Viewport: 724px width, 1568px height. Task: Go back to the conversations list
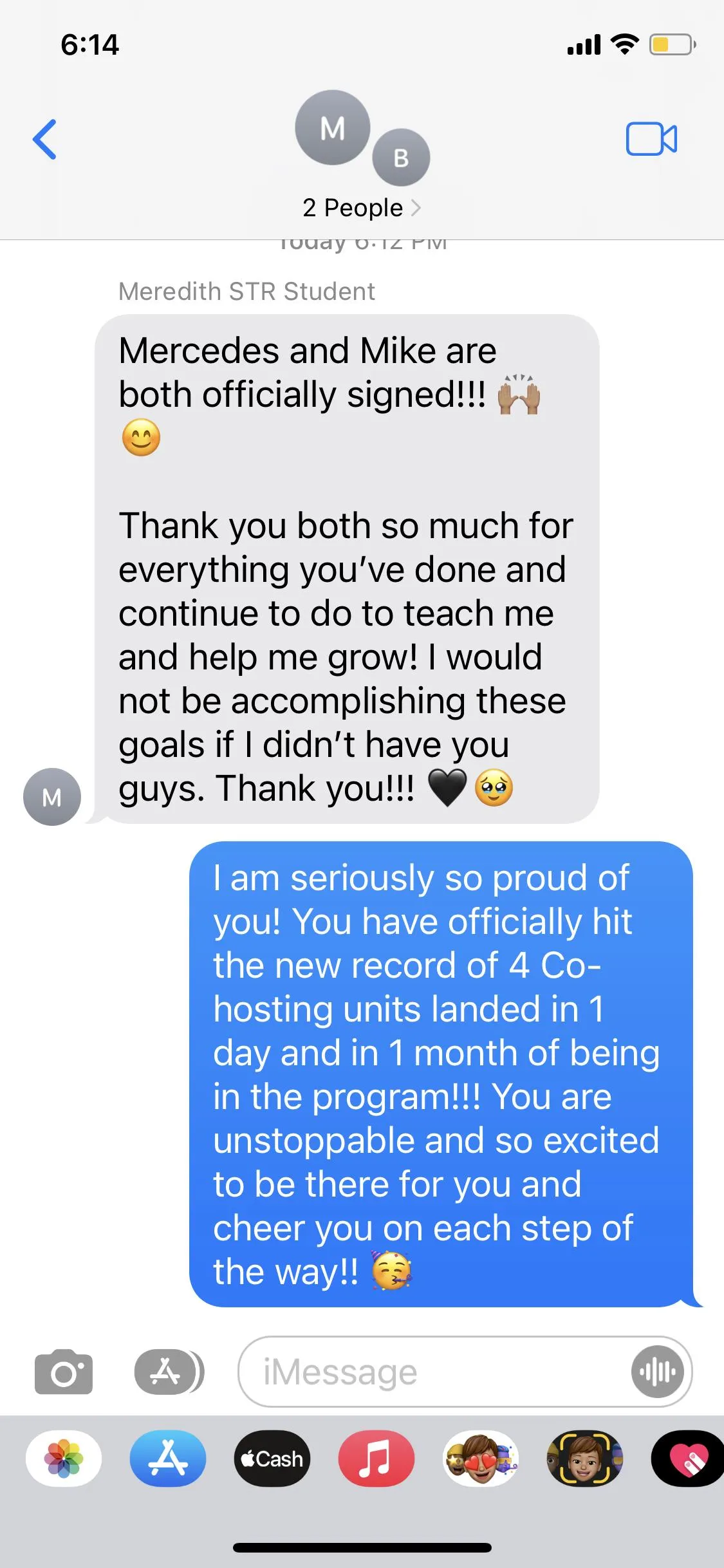45,139
